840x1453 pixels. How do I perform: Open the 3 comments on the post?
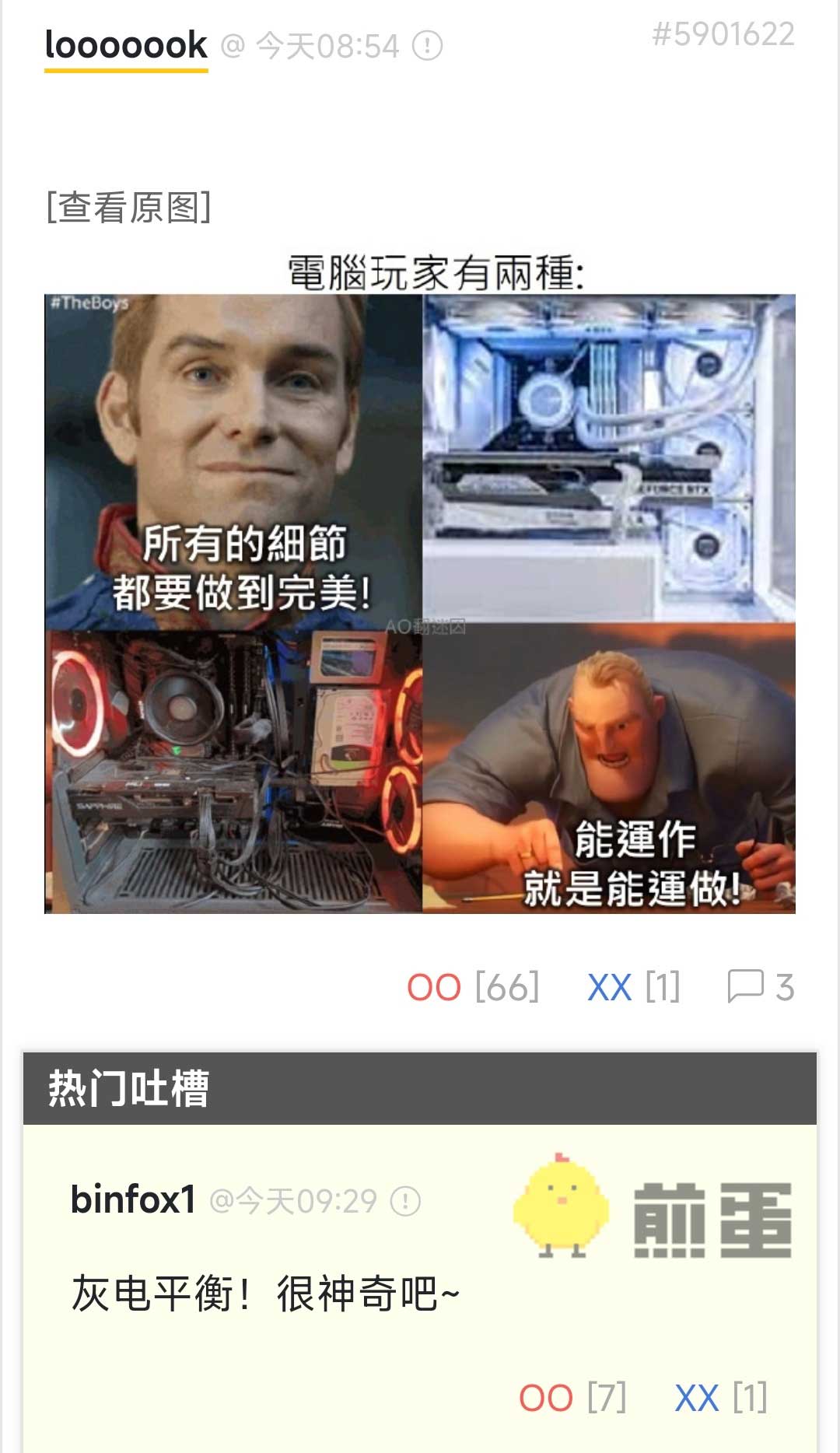tap(760, 987)
